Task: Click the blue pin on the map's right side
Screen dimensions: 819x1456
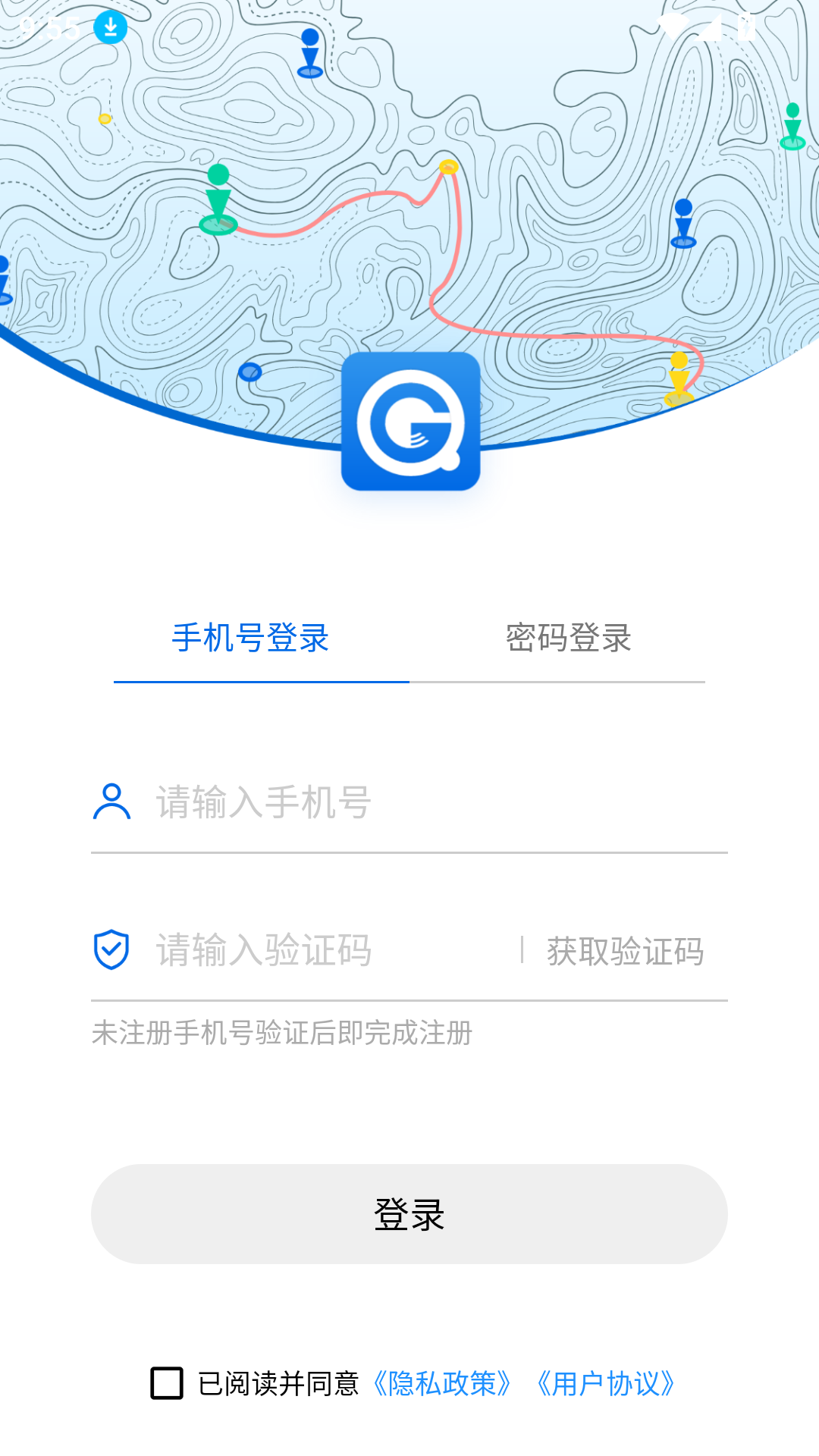Action: pos(685,224)
